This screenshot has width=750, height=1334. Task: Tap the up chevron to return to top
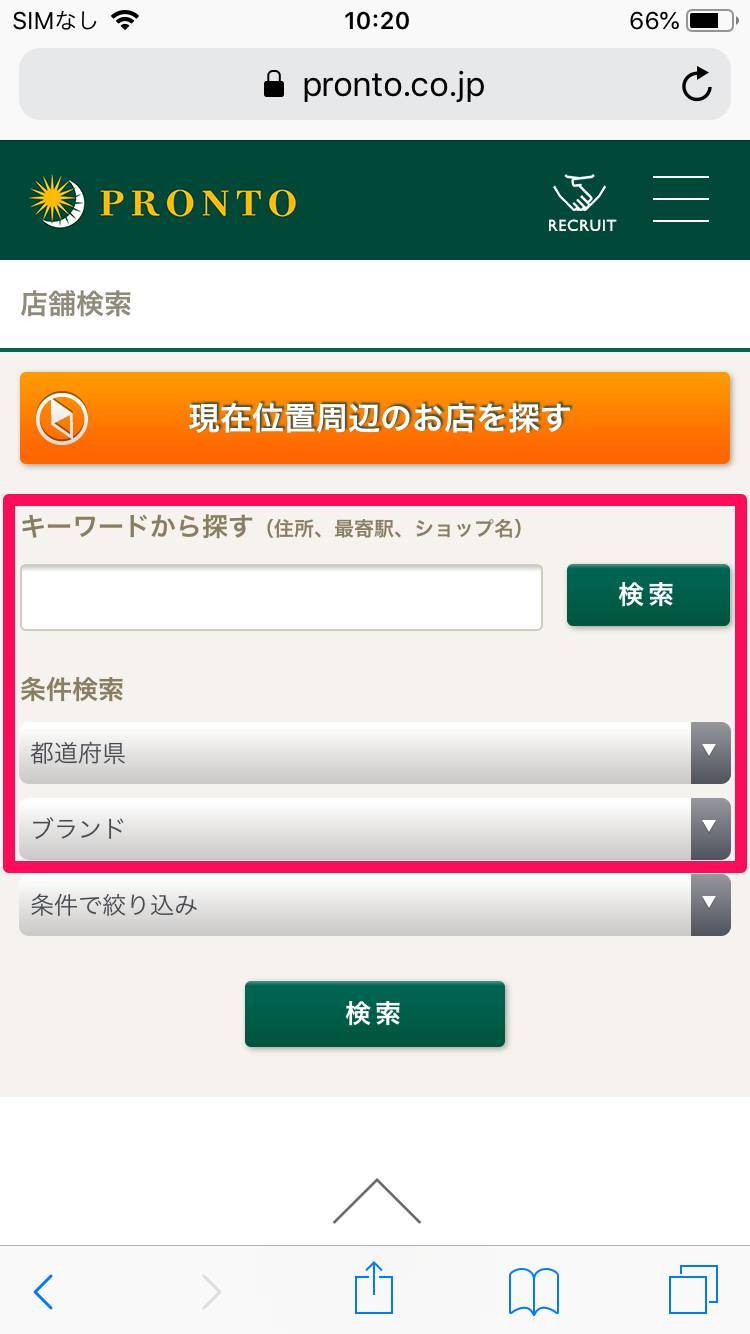click(376, 1201)
